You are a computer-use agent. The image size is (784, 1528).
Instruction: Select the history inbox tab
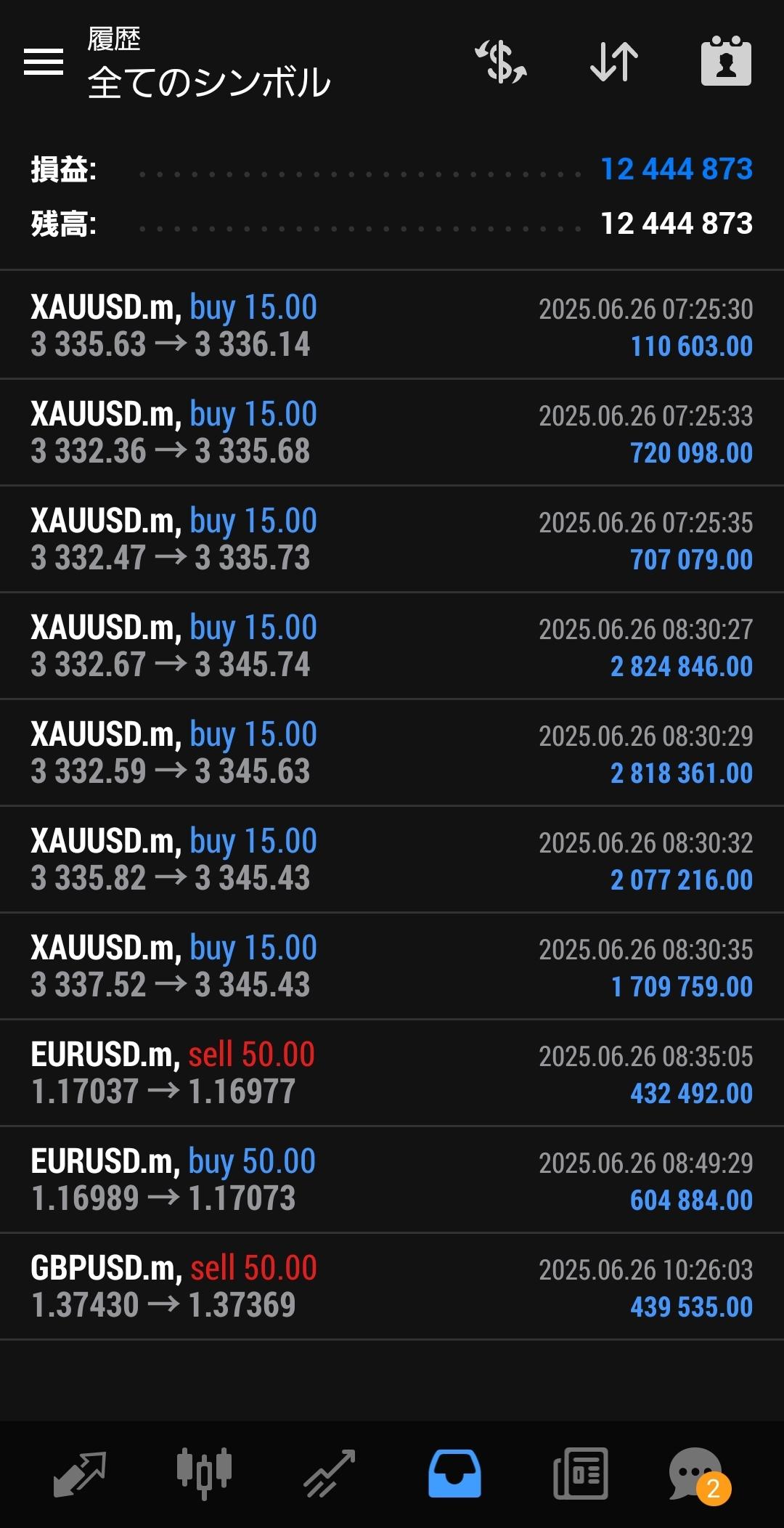(x=454, y=1474)
